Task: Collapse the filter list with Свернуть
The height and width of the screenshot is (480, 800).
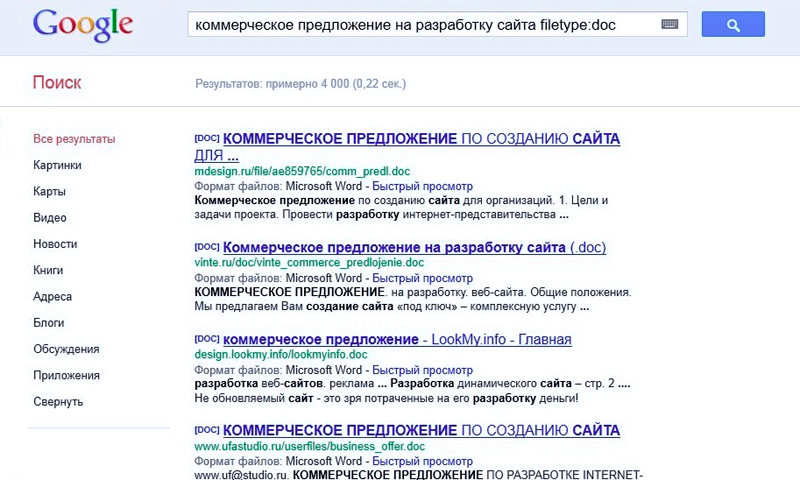Action: 58,402
